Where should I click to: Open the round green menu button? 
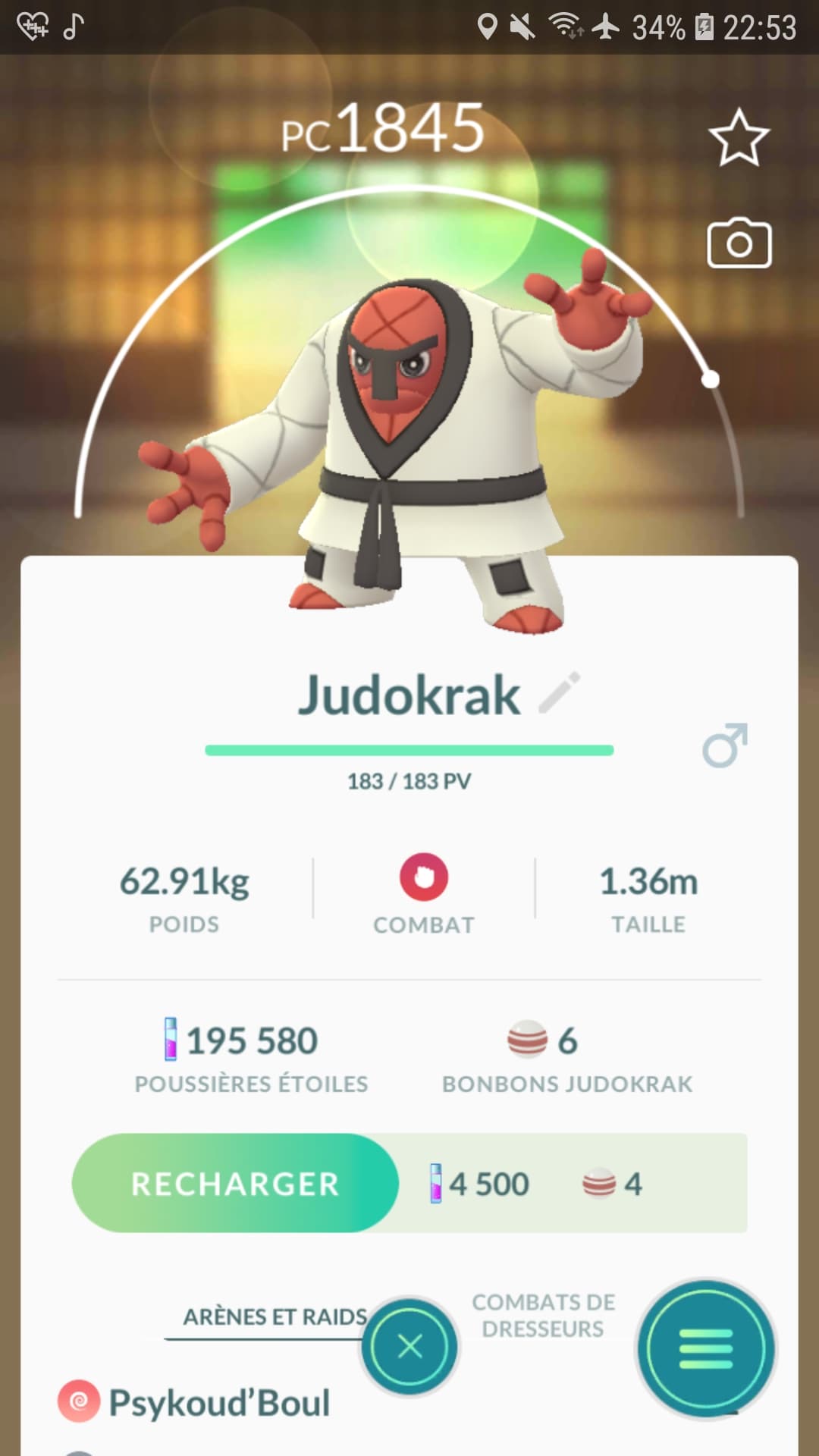pos(706,1349)
